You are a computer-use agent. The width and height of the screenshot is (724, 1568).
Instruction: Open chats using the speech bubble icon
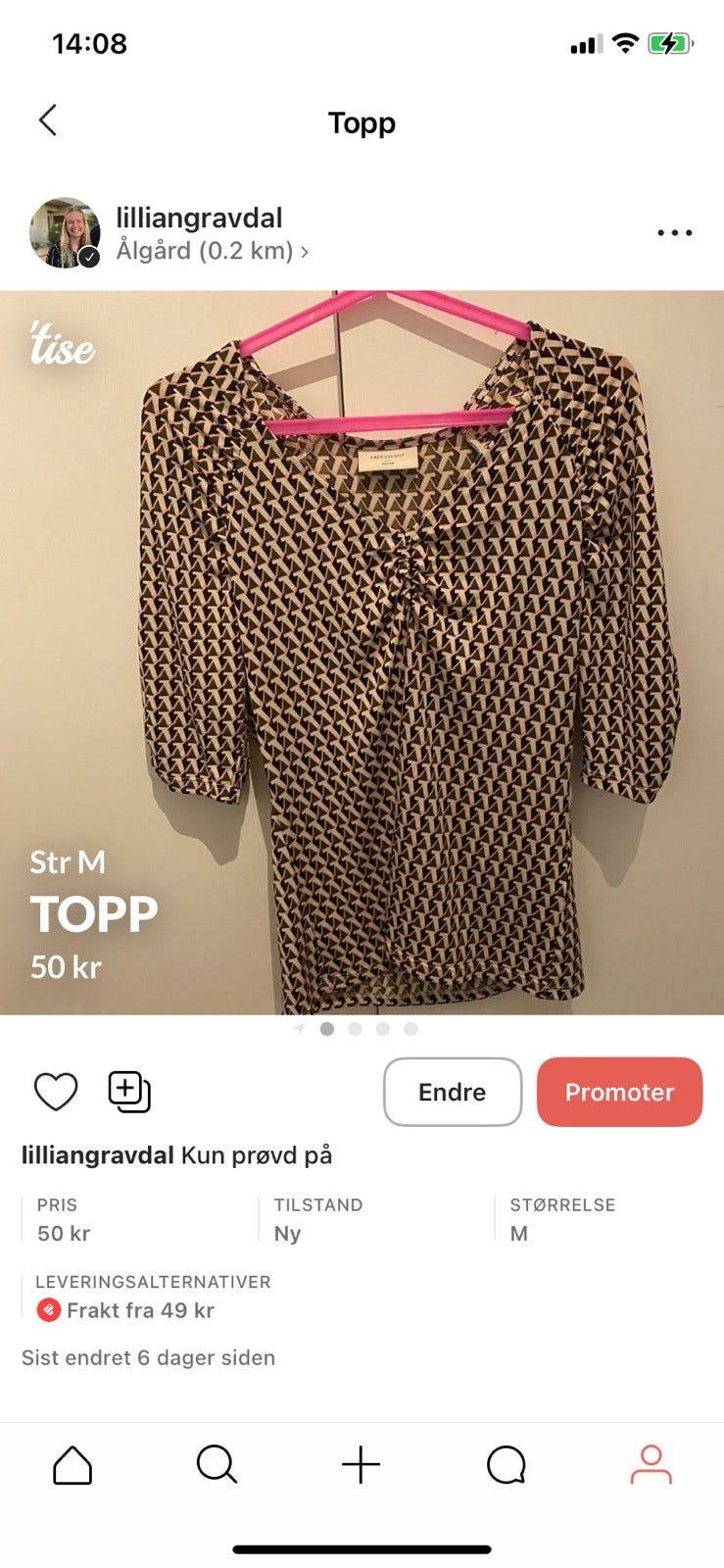click(506, 1466)
